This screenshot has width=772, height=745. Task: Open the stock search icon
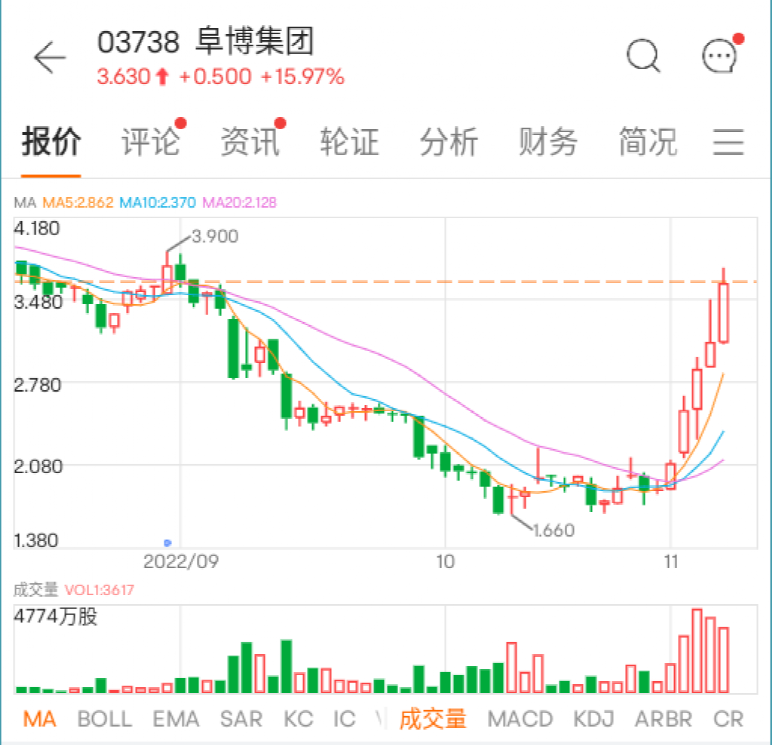click(x=643, y=56)
